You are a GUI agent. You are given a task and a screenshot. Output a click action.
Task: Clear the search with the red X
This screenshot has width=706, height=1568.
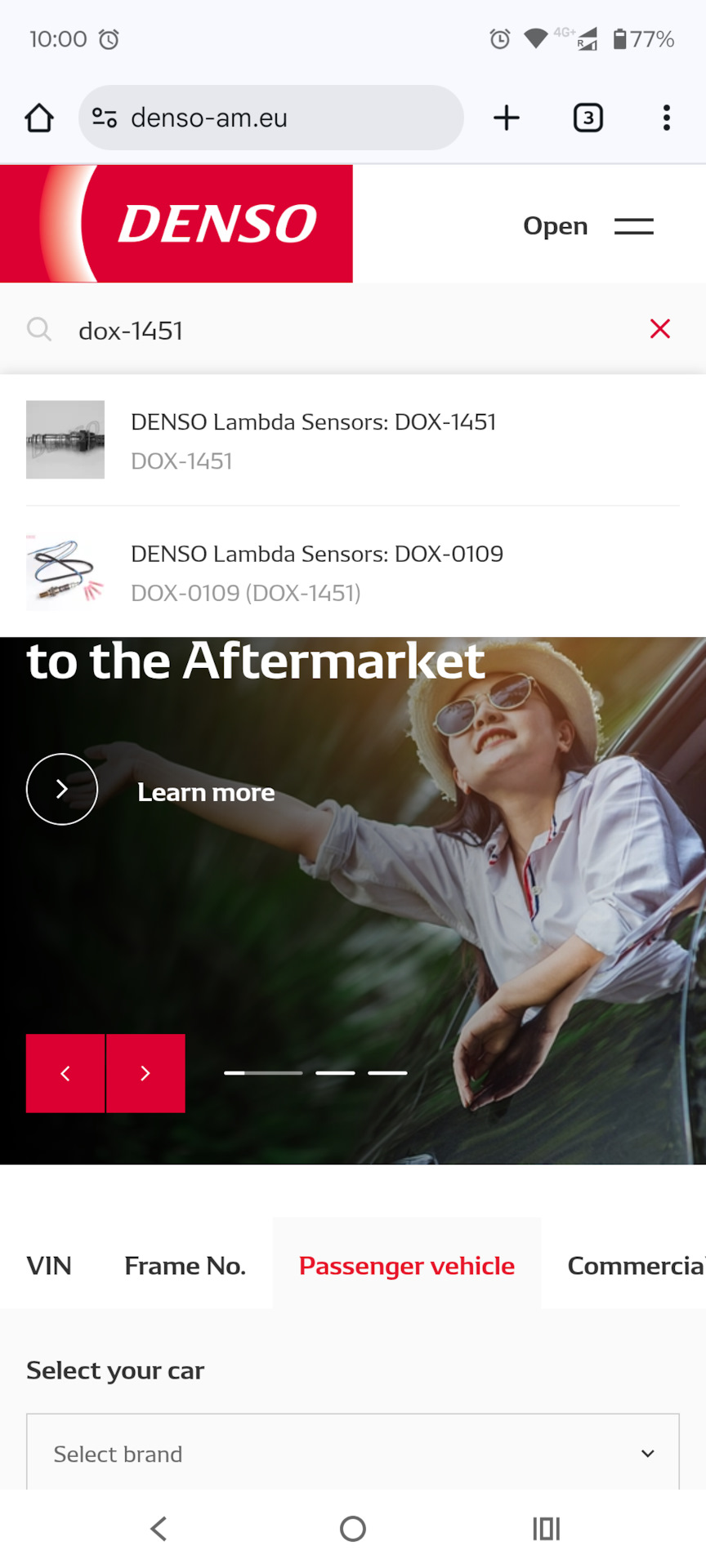click(659, 329)
